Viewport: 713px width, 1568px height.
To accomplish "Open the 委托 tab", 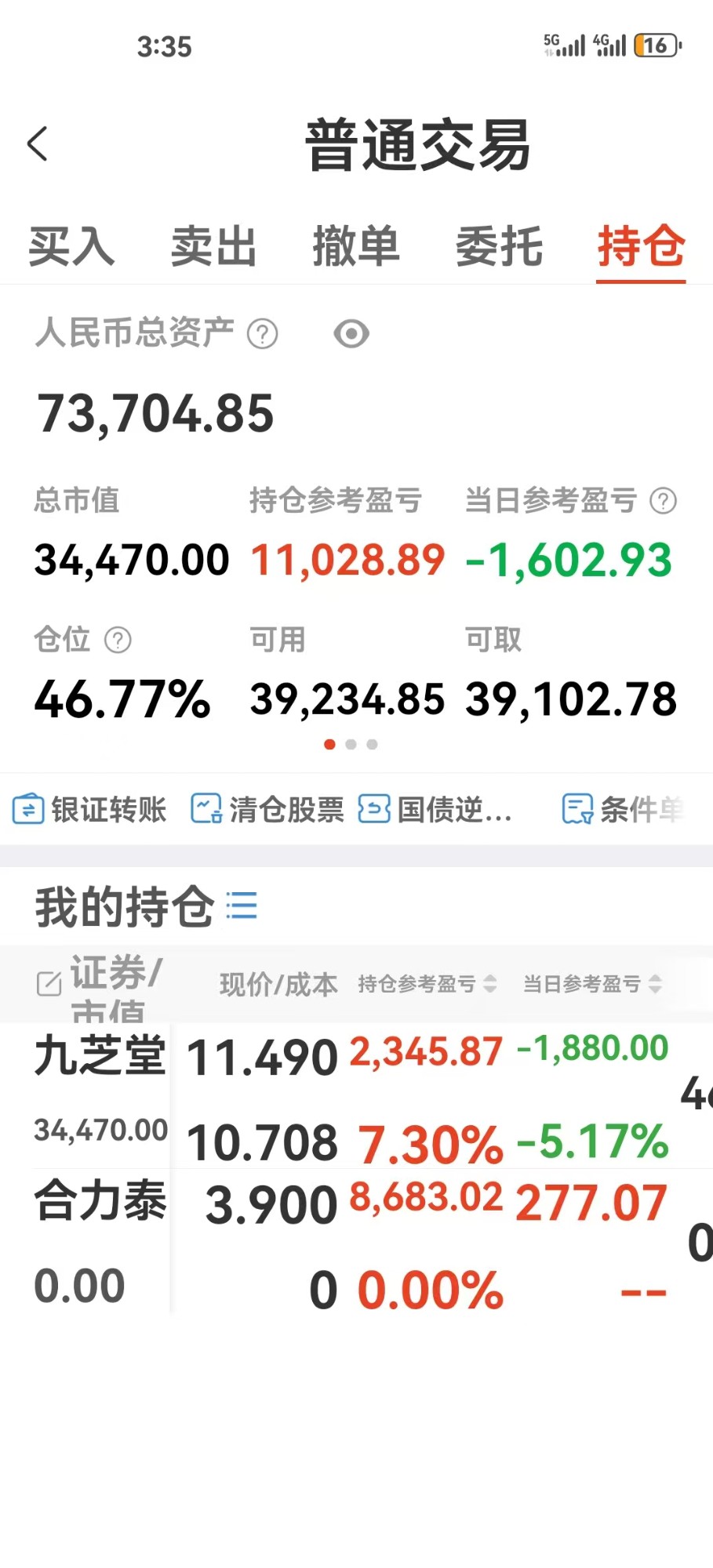I will tap(499, 246).
